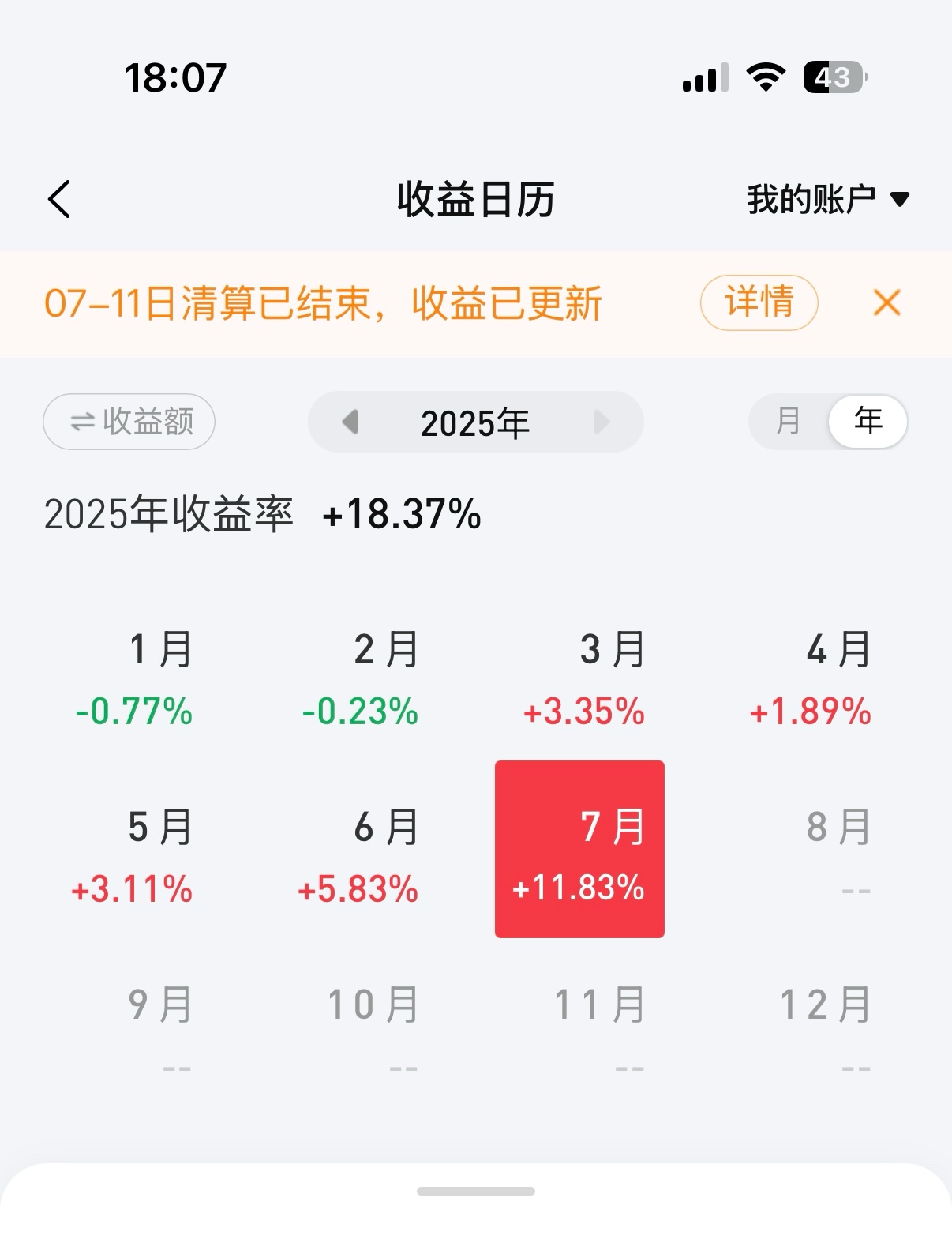Go to the previous year before 2025年
The height and width of the screenshot is (1243, 952).
(350, 422)
